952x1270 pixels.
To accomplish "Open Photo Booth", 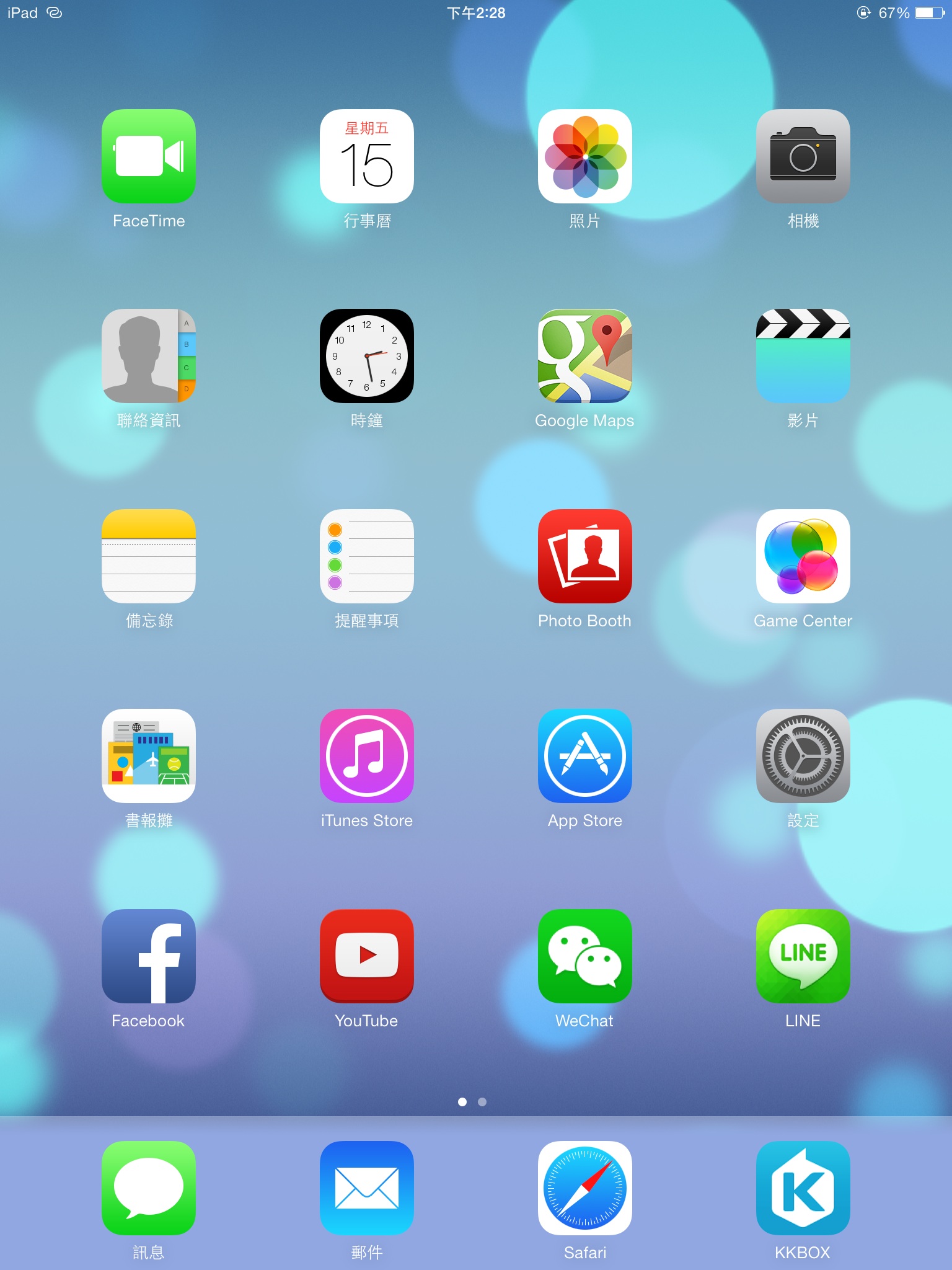I will [584, 556].
